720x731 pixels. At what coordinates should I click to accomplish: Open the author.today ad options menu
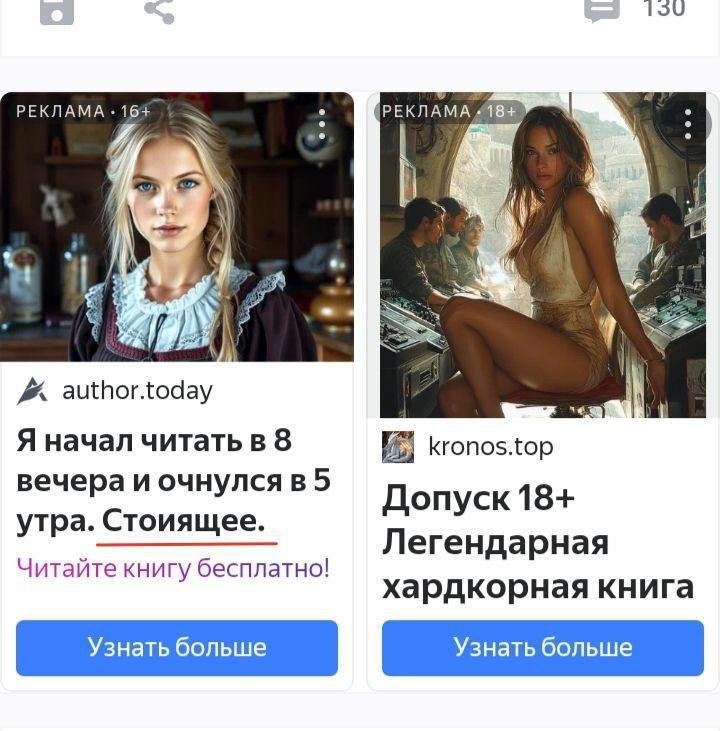point(322,124)
